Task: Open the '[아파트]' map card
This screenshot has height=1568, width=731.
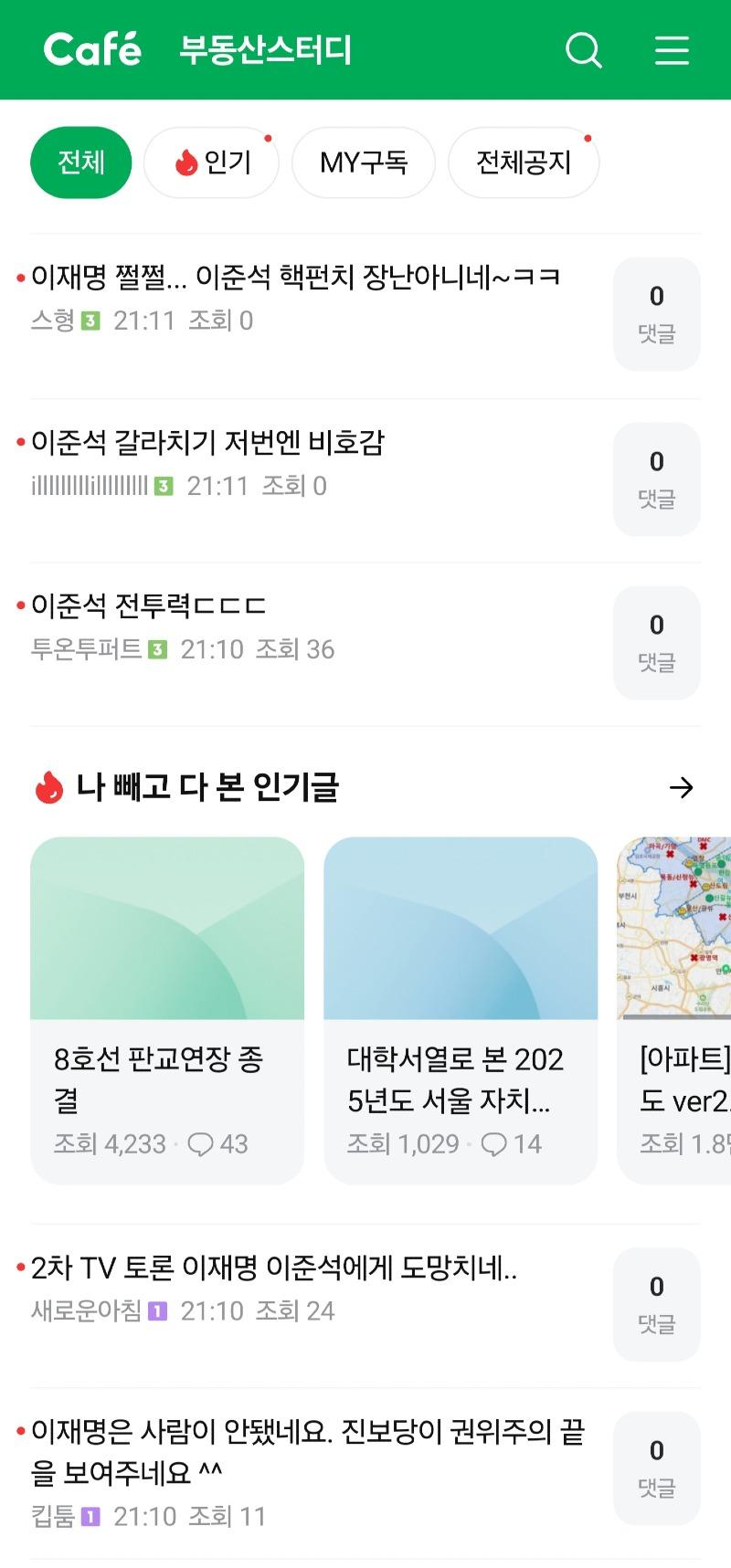Action: 676,1009
